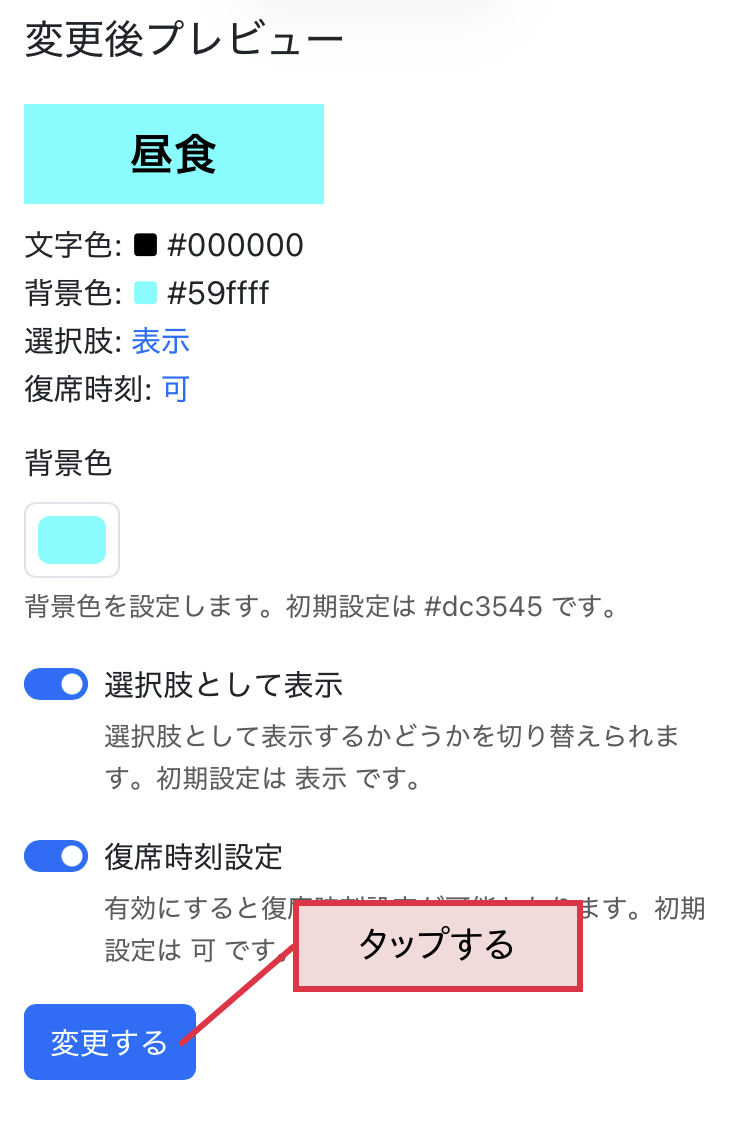The height and width of the screenshot is (1132, 750).
Task: Click the blue 表示 link next to 選択肢
Action: coord(163,341)
